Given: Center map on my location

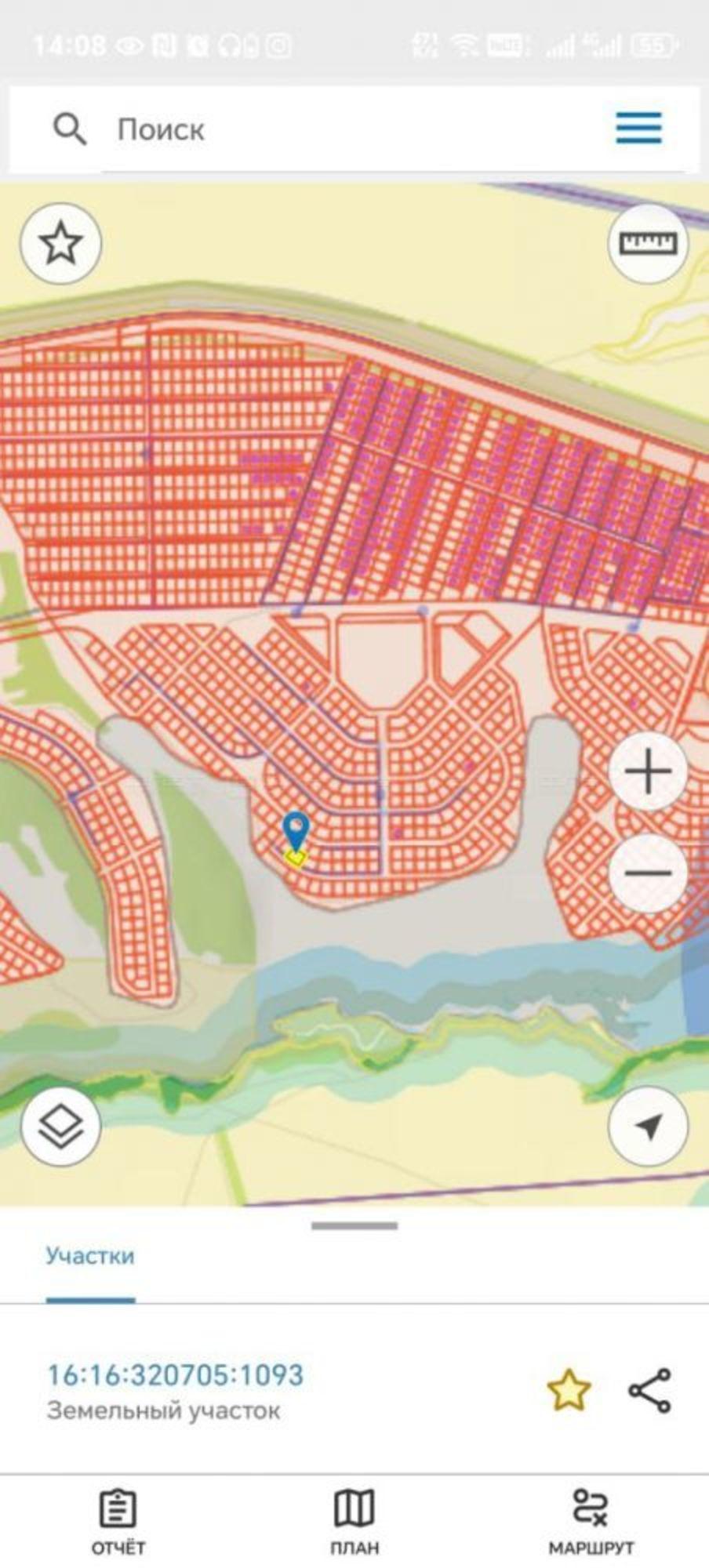Looking at the screenshot, I should tap(648, 1127).
